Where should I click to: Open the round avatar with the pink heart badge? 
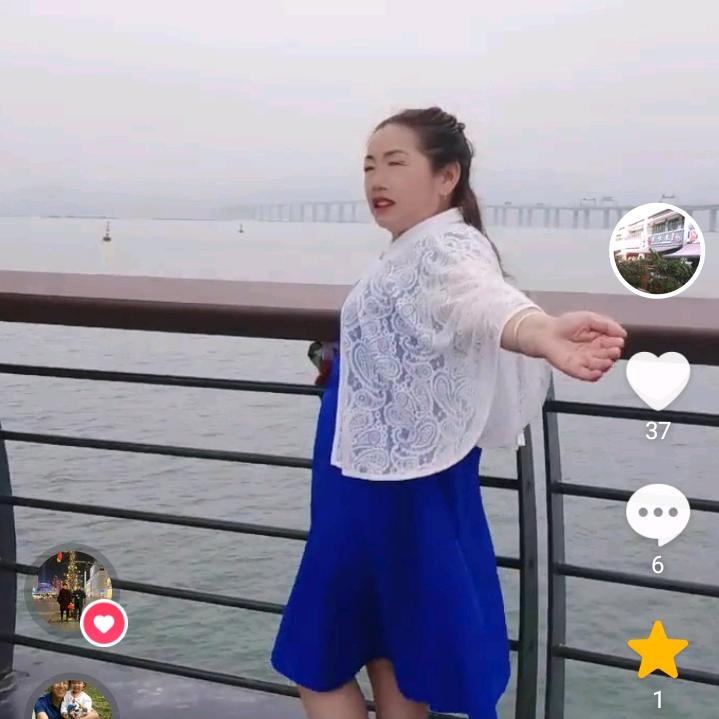70,590
